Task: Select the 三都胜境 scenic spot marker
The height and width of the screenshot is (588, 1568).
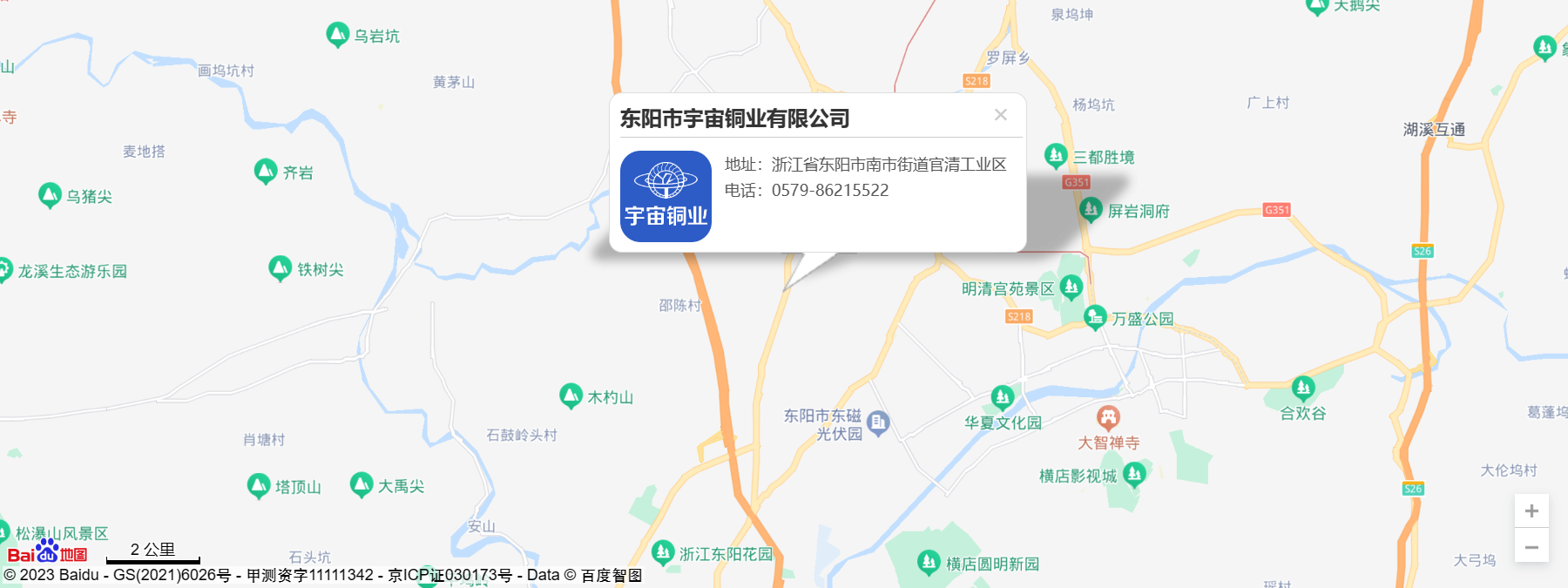Action: point(1056,156)
